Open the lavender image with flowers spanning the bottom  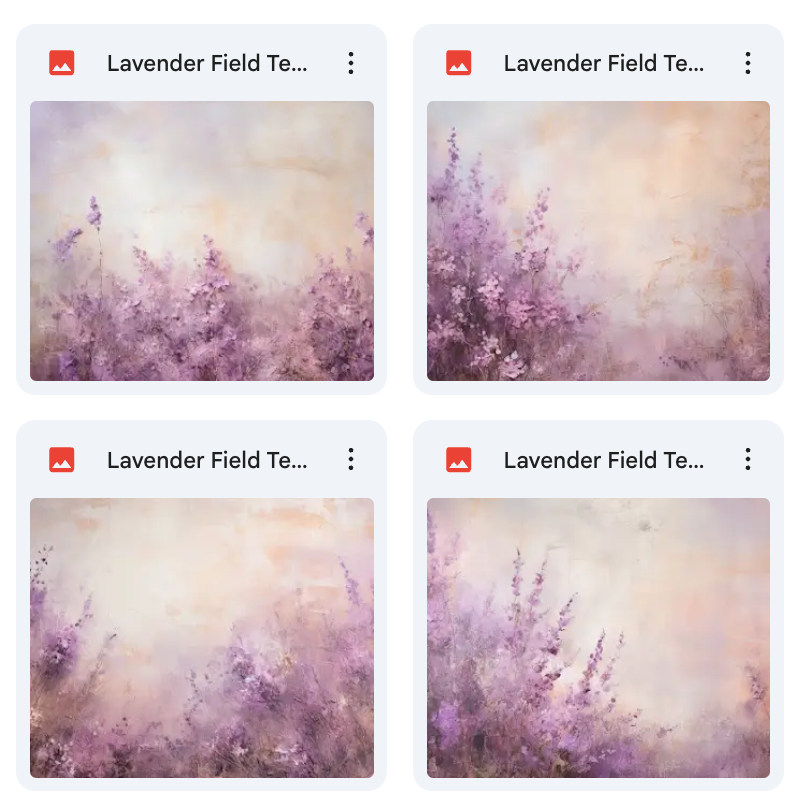pos(202,241)
